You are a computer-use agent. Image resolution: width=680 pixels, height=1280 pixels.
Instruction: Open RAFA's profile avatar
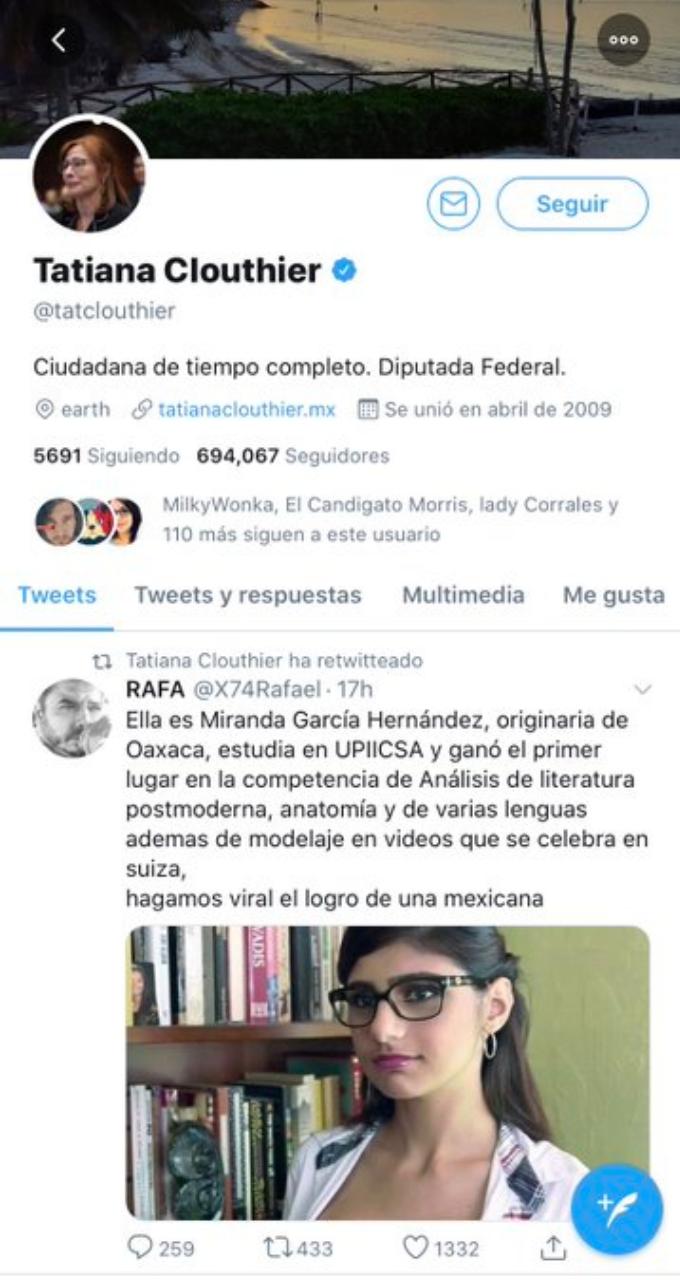[70, 718]
